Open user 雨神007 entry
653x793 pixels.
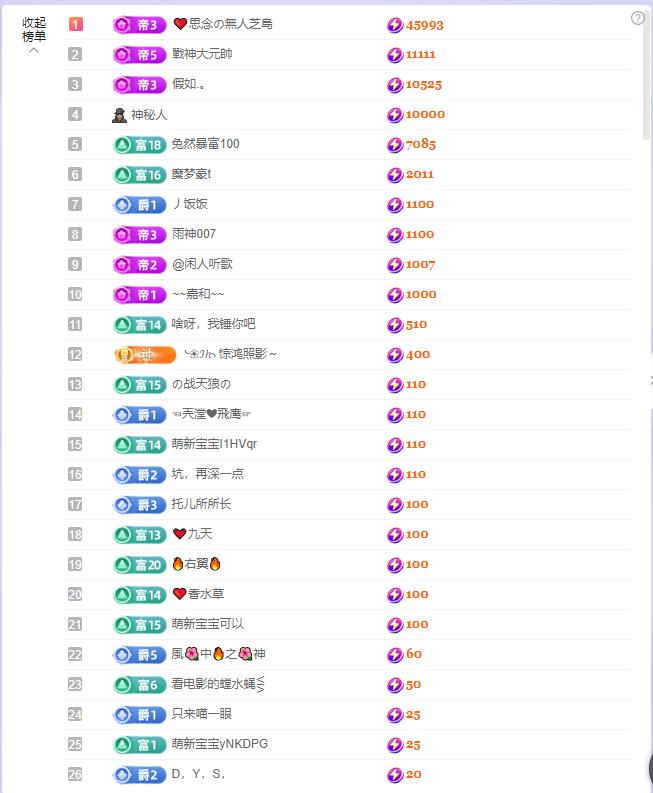pyautogui.click(x=193, y=234)
